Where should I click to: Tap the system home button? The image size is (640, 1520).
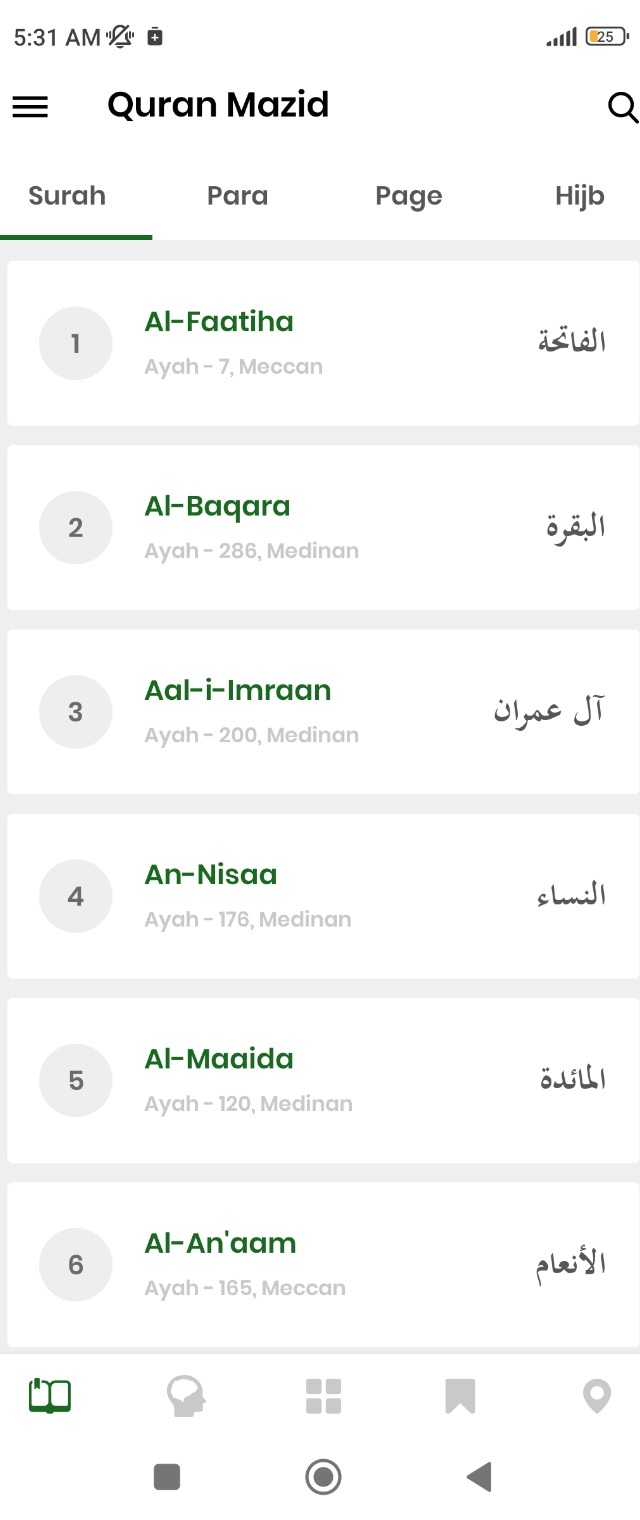point(323,1476)
